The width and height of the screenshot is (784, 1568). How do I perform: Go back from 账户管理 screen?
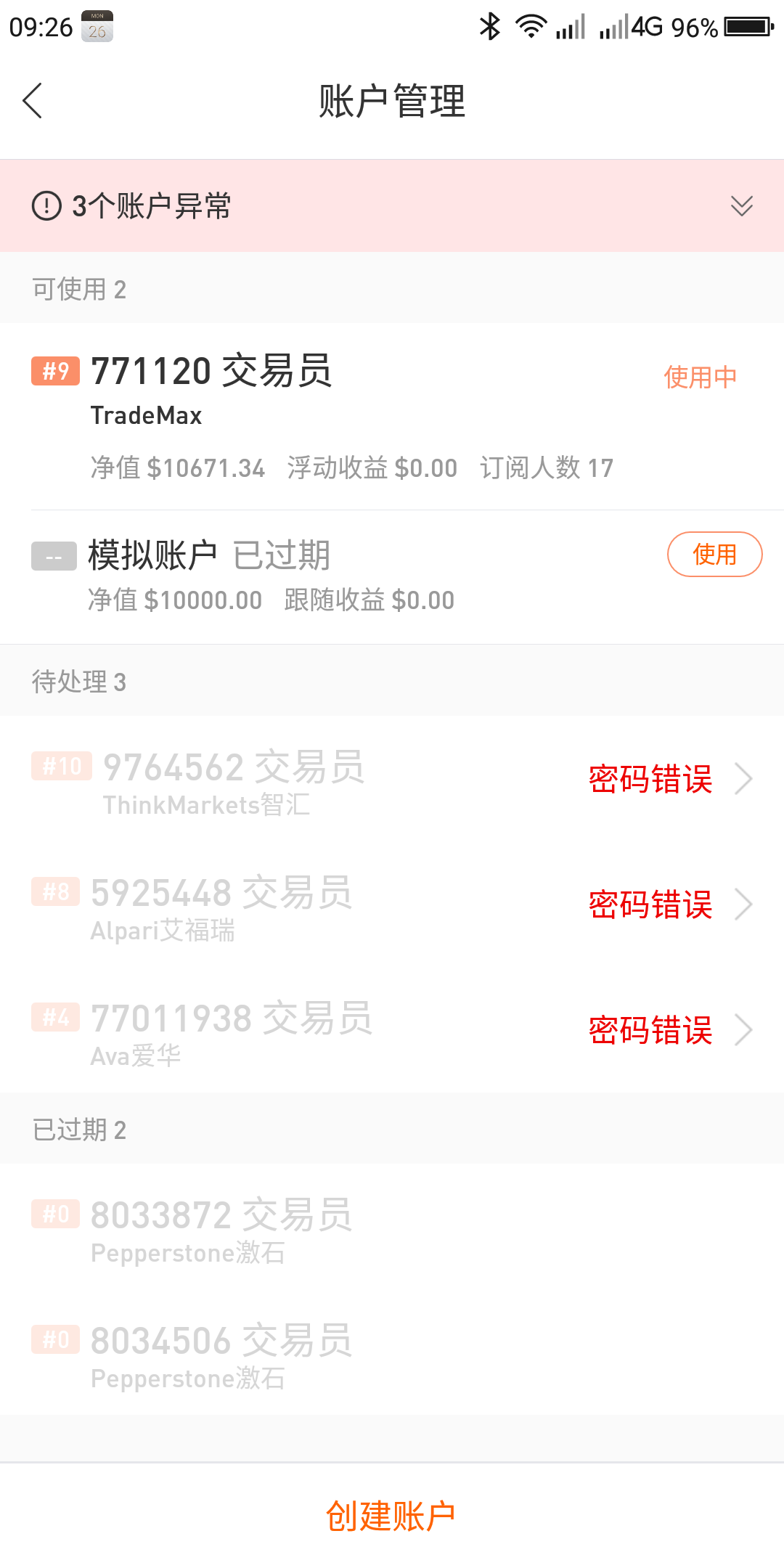tap(33, 100)
